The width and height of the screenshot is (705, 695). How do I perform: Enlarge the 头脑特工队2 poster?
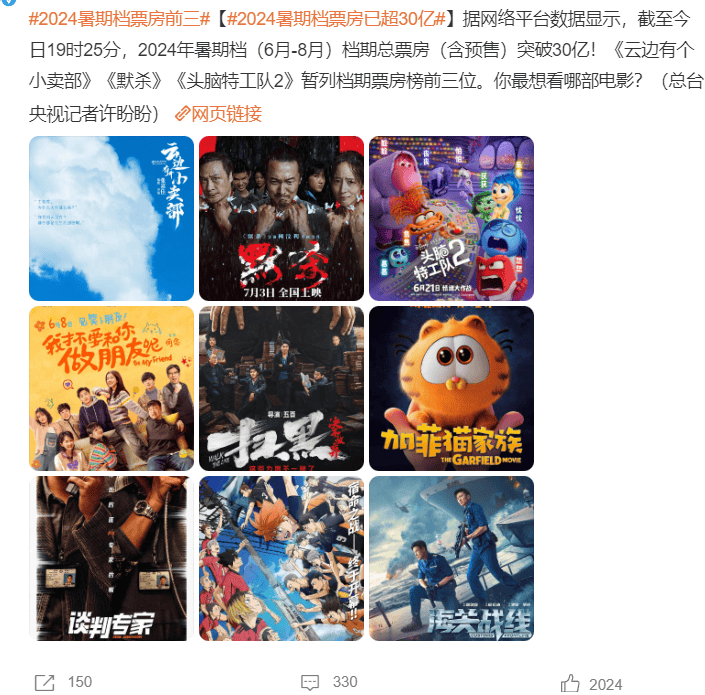pyautogui.click(x=451, y=218)
